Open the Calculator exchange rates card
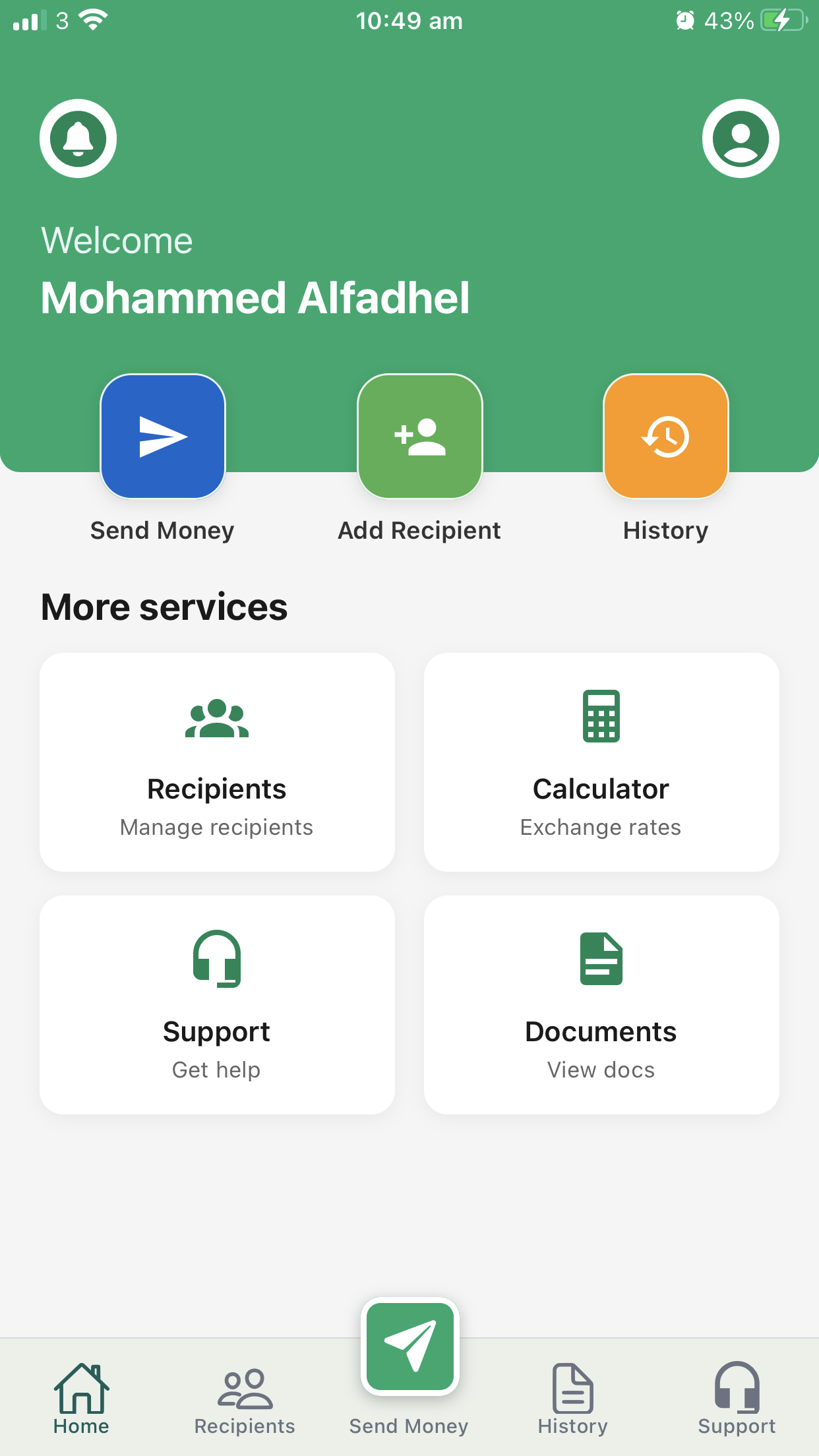The height and width of the screenshot is (1456, 819). coord(601,762)
